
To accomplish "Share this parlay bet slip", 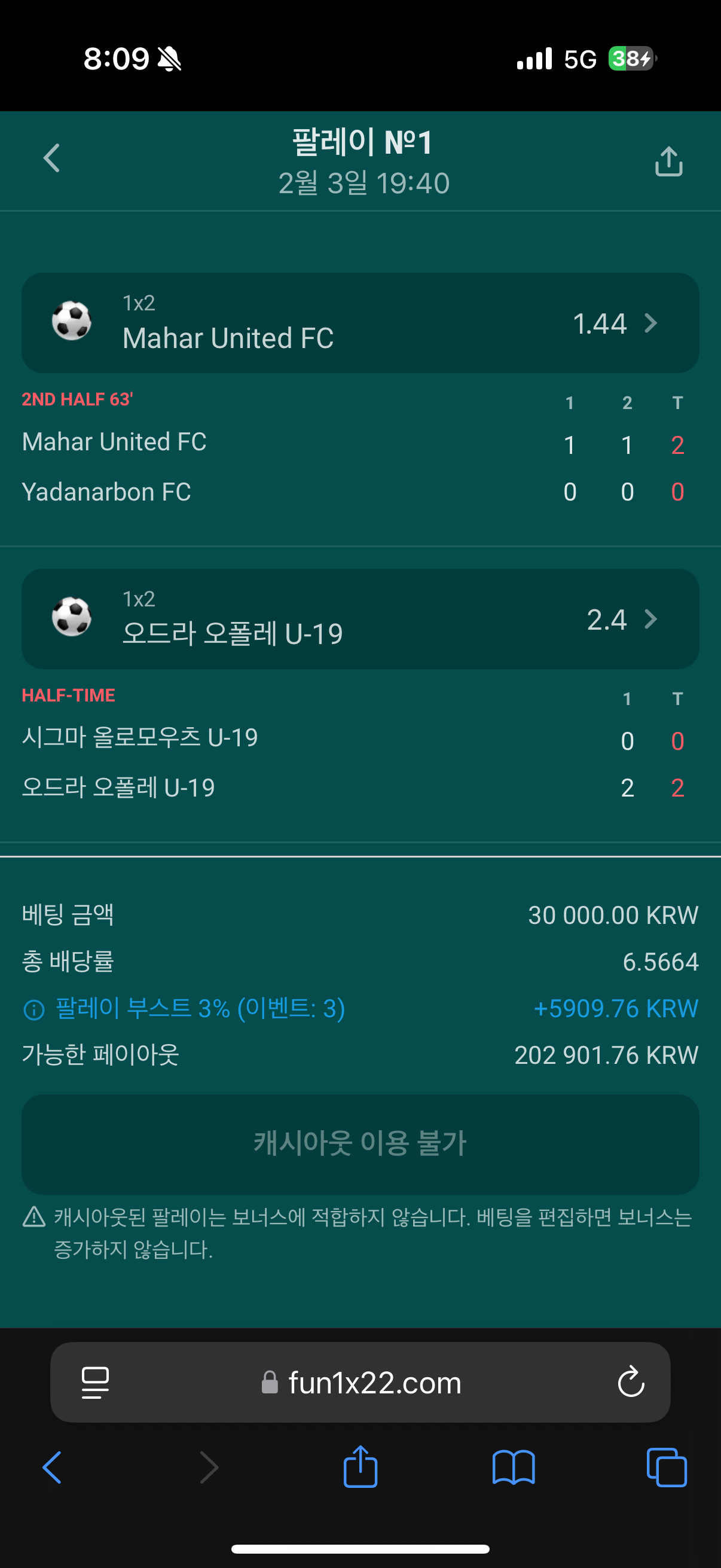I will (x=668, y=161).
